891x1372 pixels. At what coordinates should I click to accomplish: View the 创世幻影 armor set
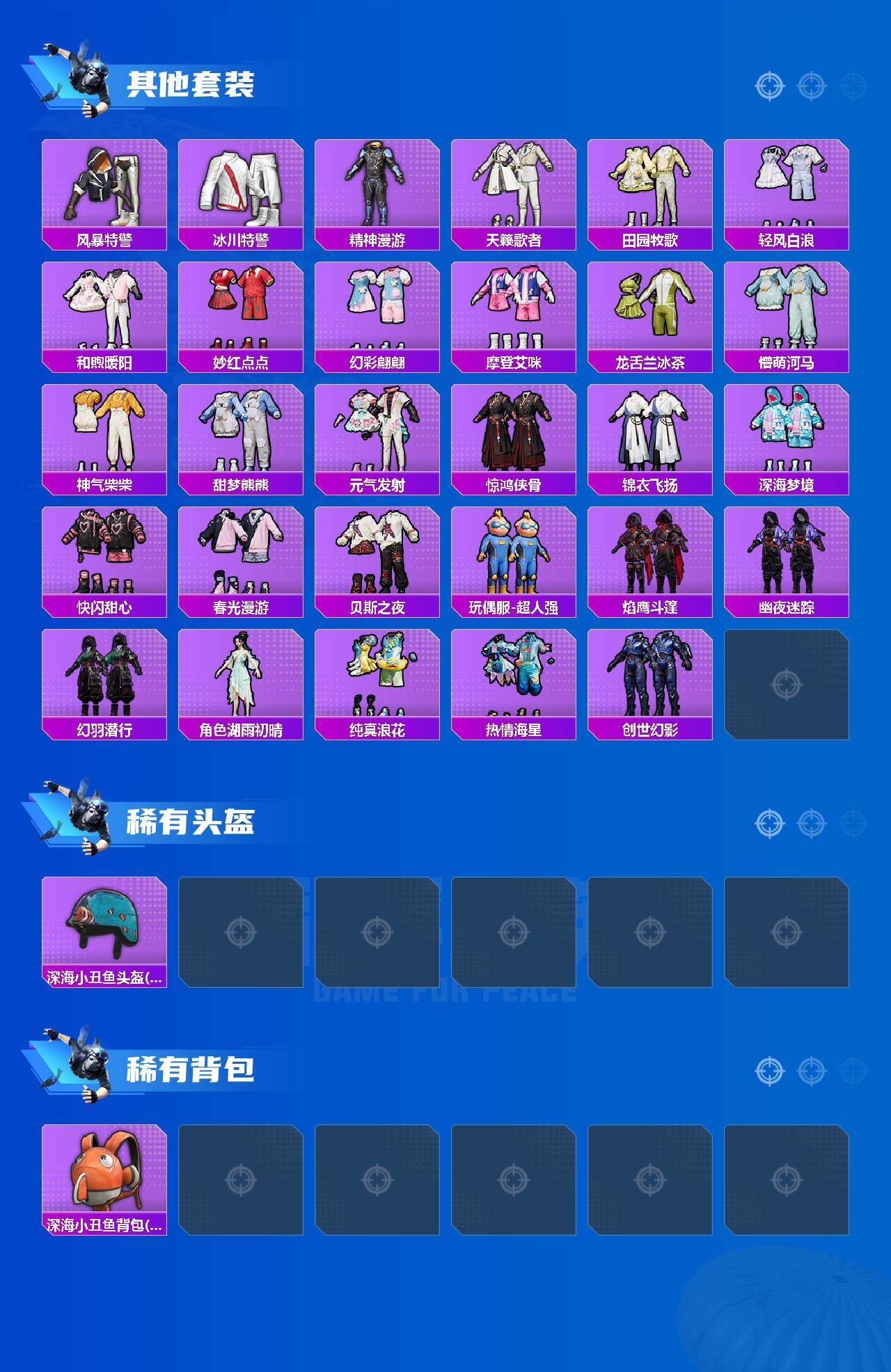[x=649, y=678]
